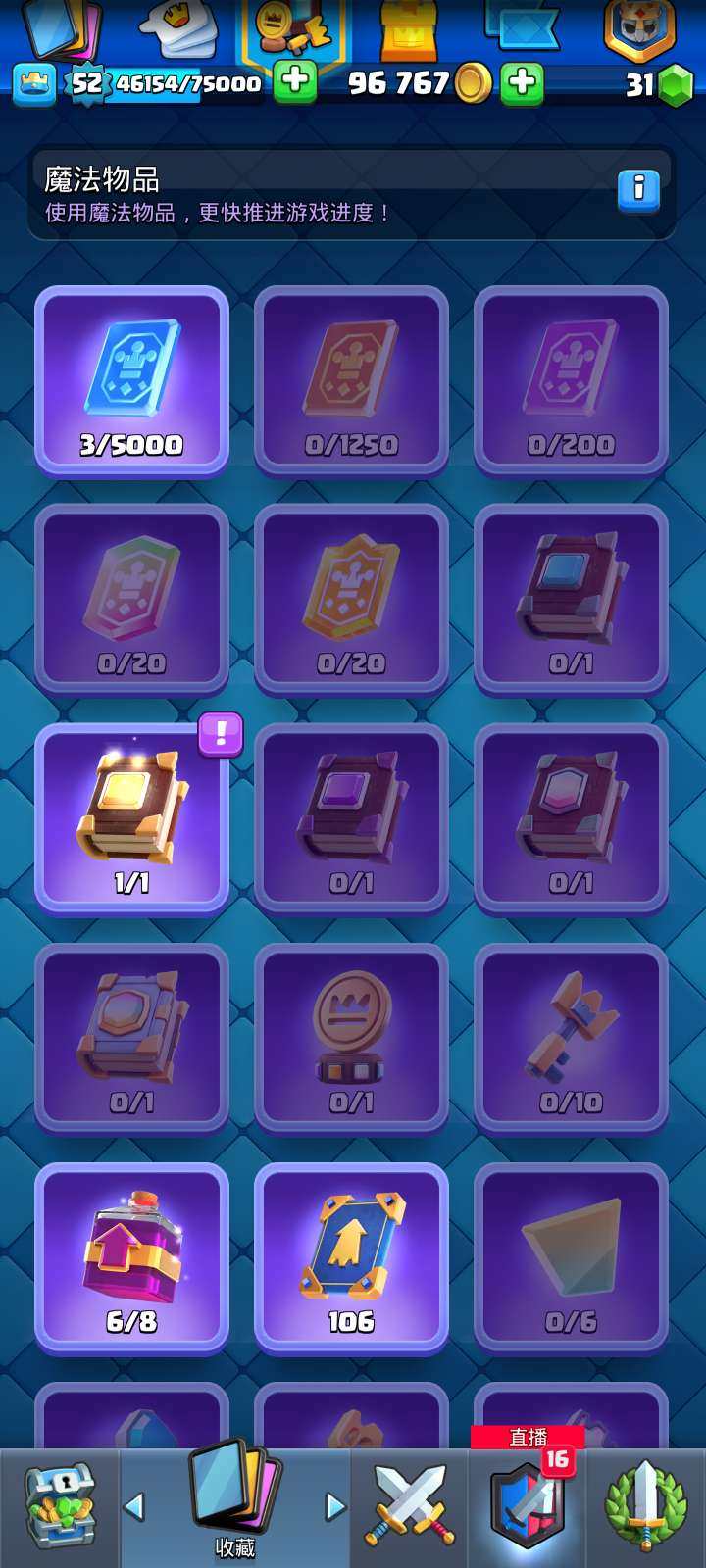
Task: Open the king level crown icon
Action: 33,84
